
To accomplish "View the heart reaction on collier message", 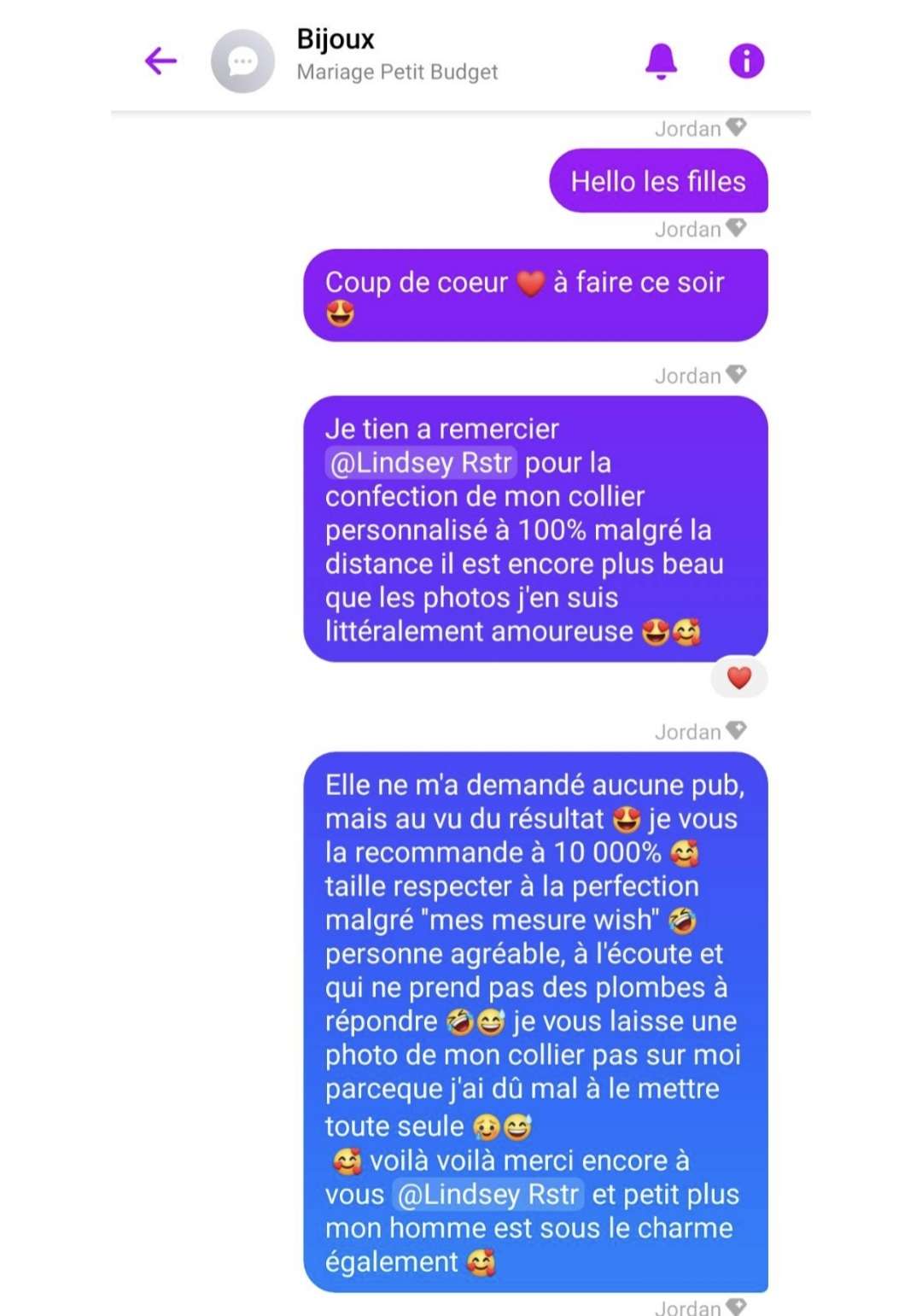I will click(x=738, y=678).
